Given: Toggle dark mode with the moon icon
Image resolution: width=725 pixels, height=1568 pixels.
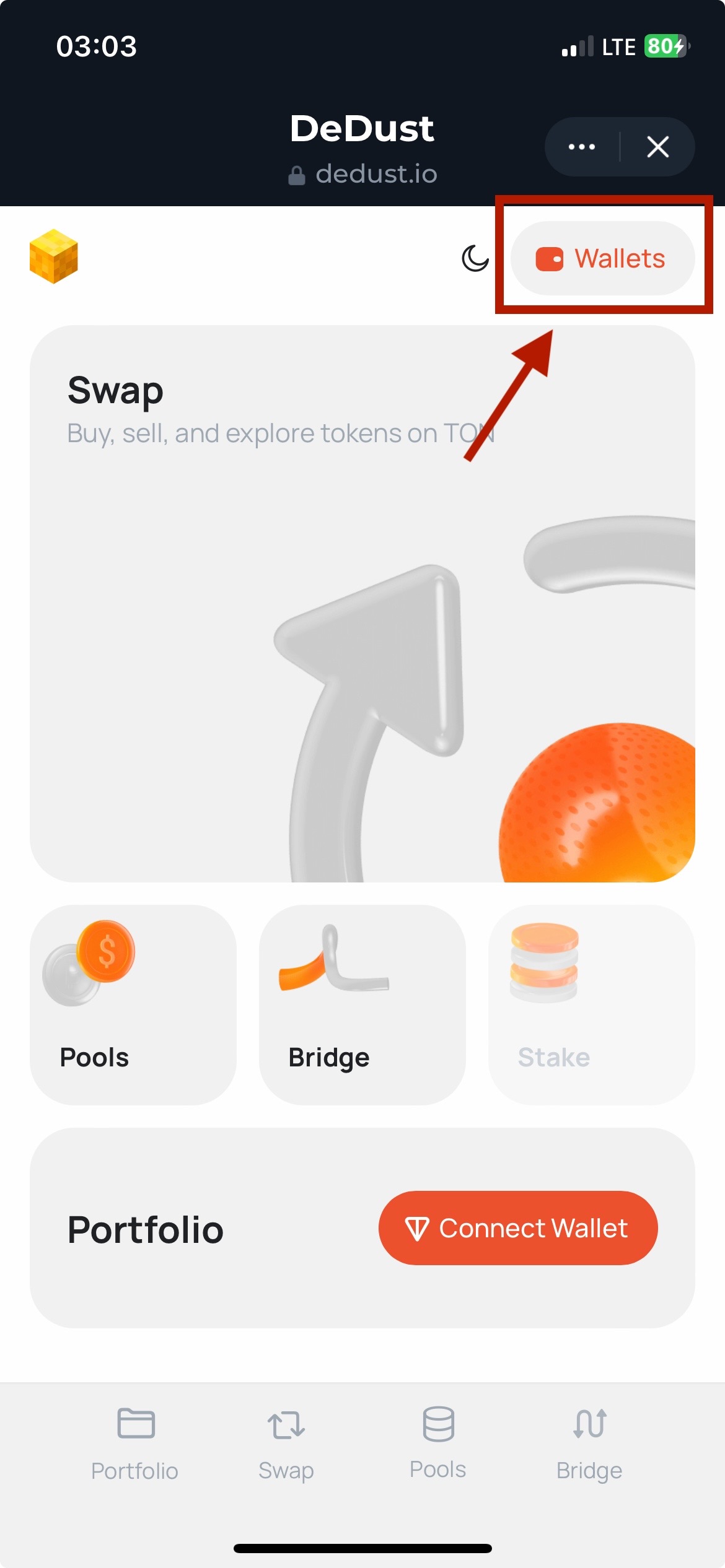Looking at the screenshot, I should coord(475,258).
